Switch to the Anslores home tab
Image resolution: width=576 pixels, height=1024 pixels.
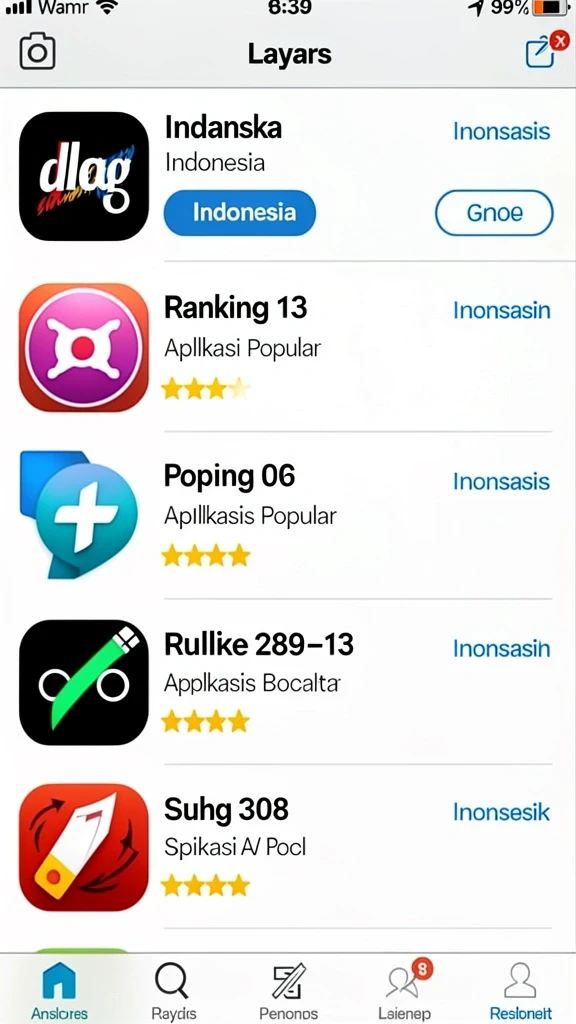pyautogui.click(x=59, y=991)
